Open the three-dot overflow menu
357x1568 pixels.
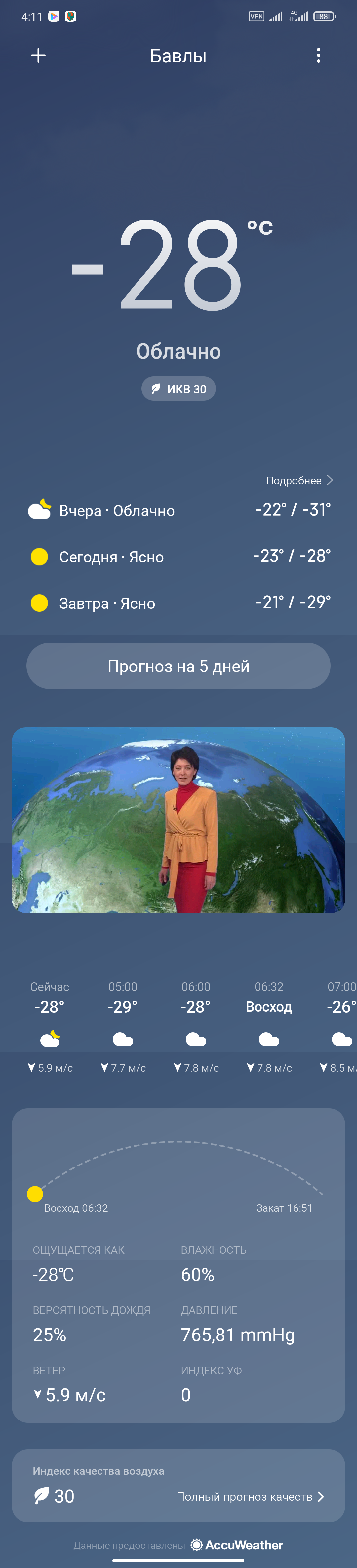(x=318, y=55)
